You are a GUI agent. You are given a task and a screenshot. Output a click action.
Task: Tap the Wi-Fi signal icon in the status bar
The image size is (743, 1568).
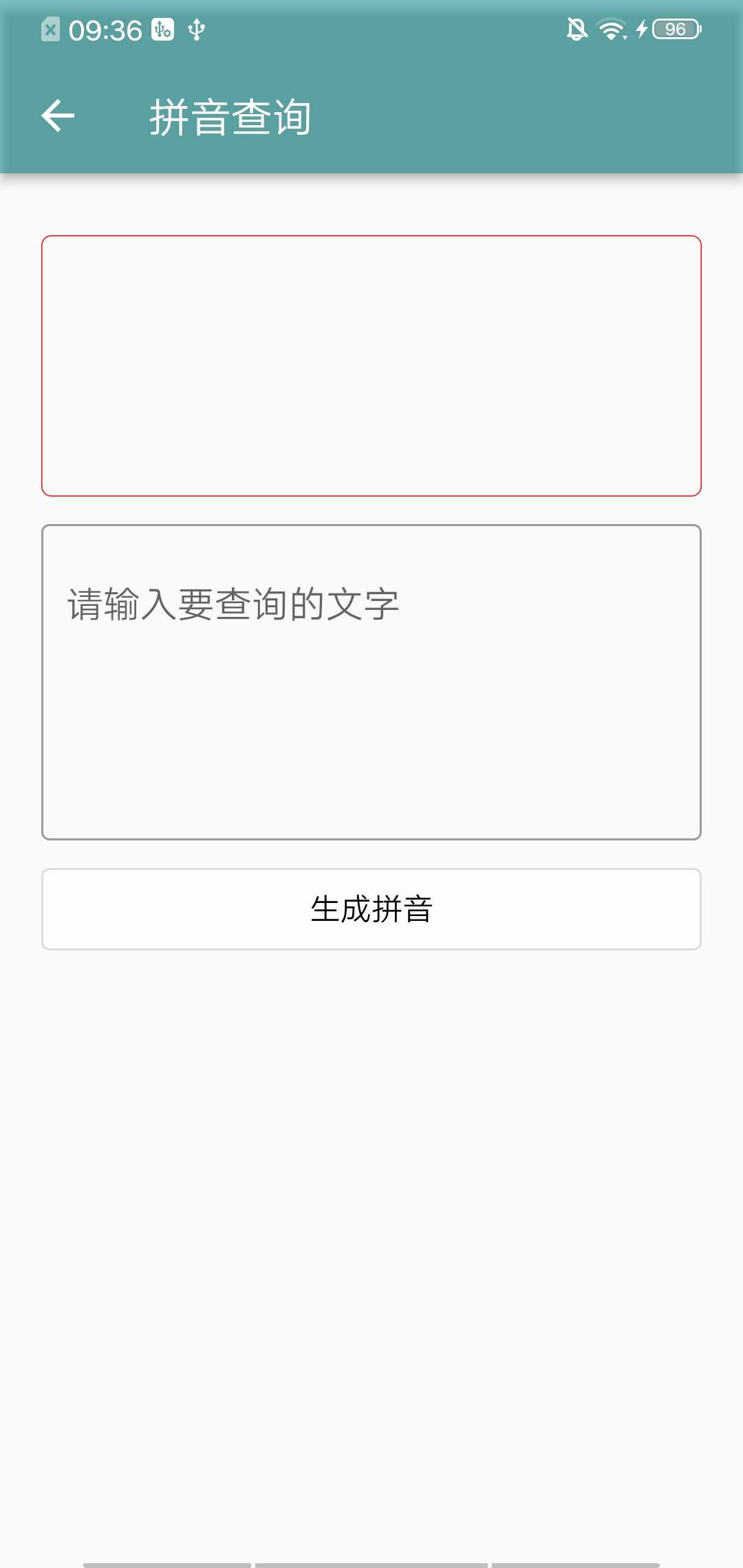612,29
